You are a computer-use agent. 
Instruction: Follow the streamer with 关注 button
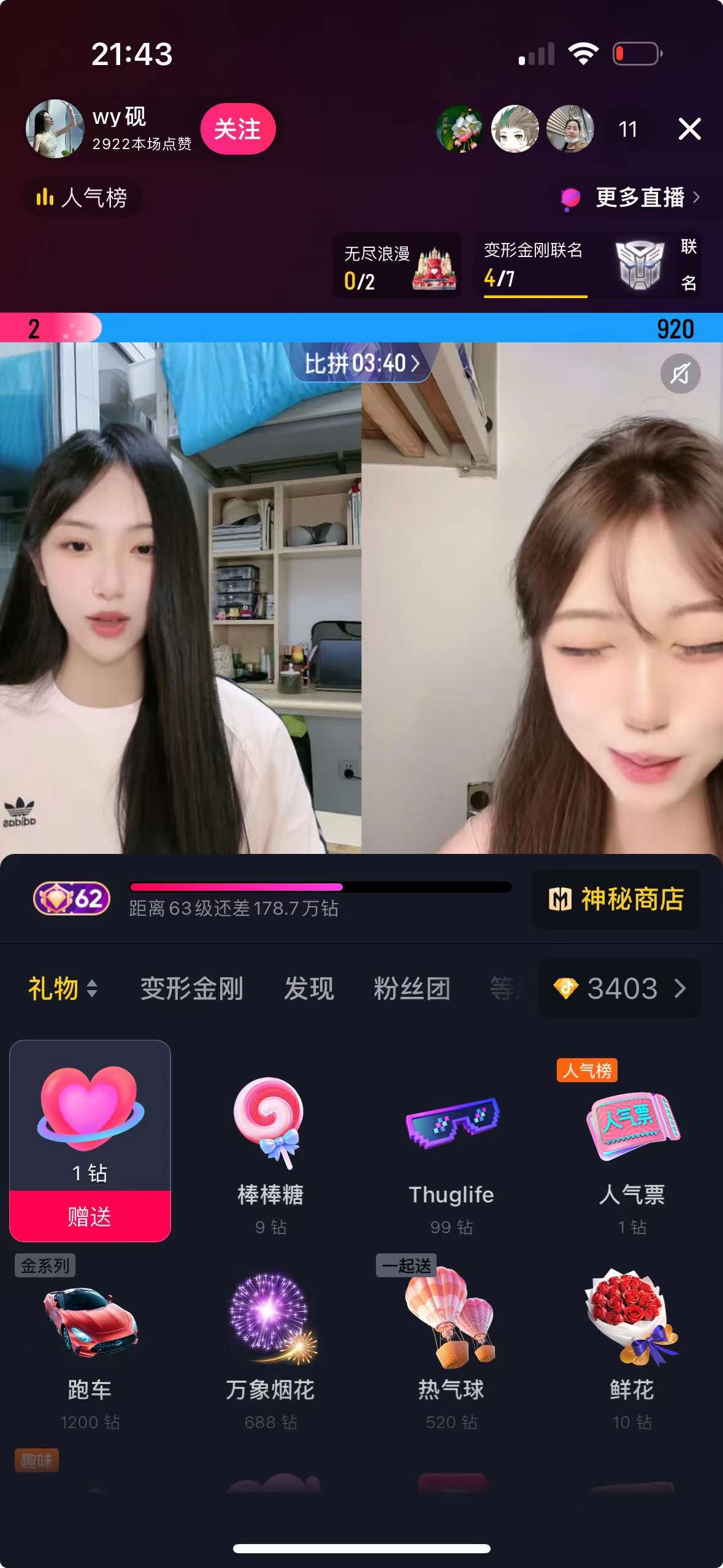[x=238, y=129]
